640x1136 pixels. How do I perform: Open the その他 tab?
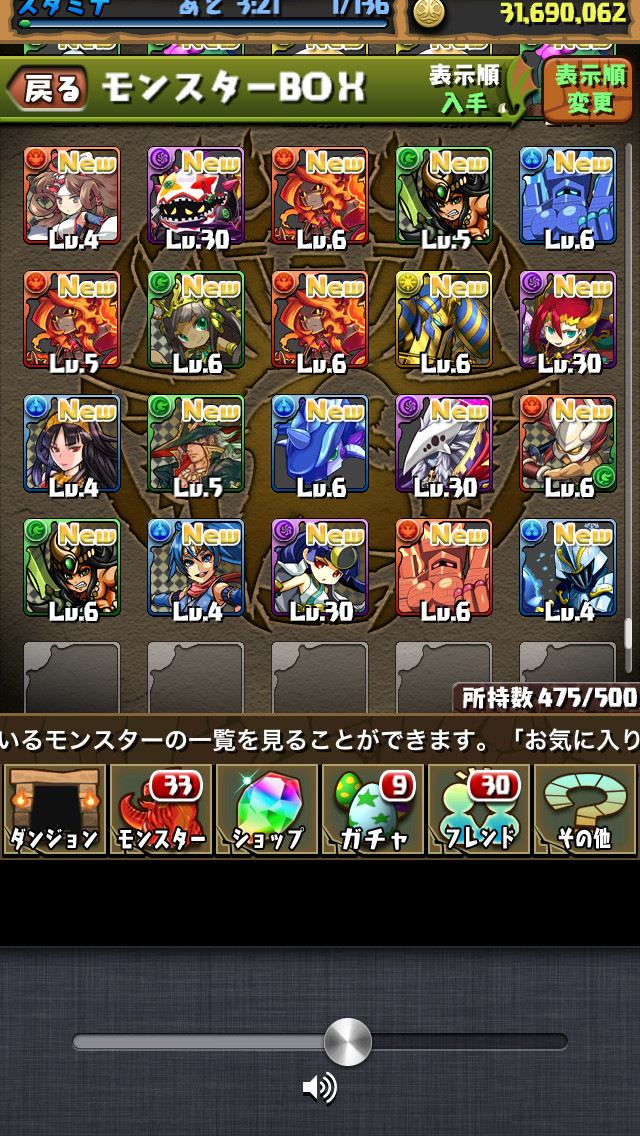pos(585,810)
